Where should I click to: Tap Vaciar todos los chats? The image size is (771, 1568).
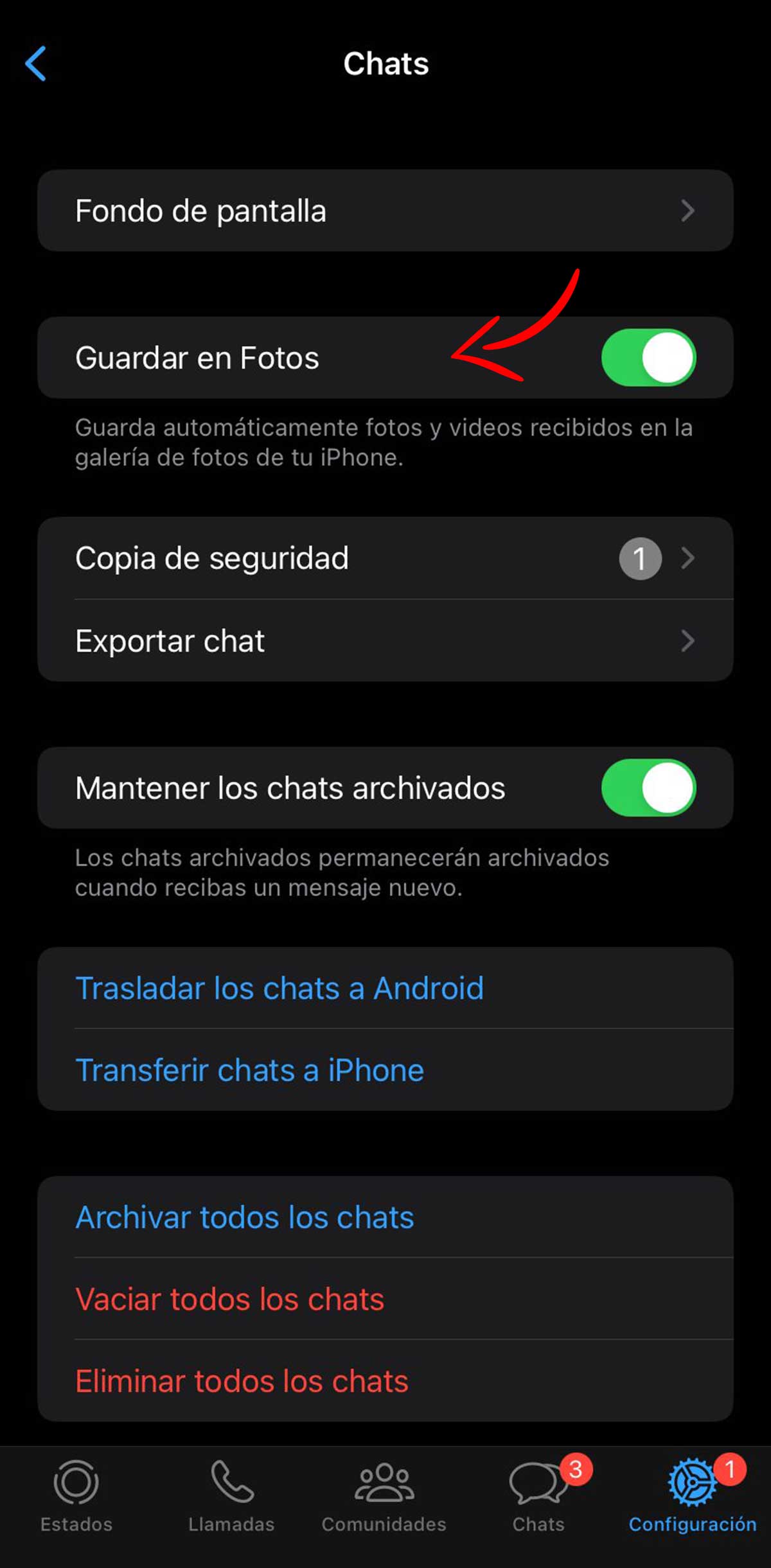coord(230,1299)
